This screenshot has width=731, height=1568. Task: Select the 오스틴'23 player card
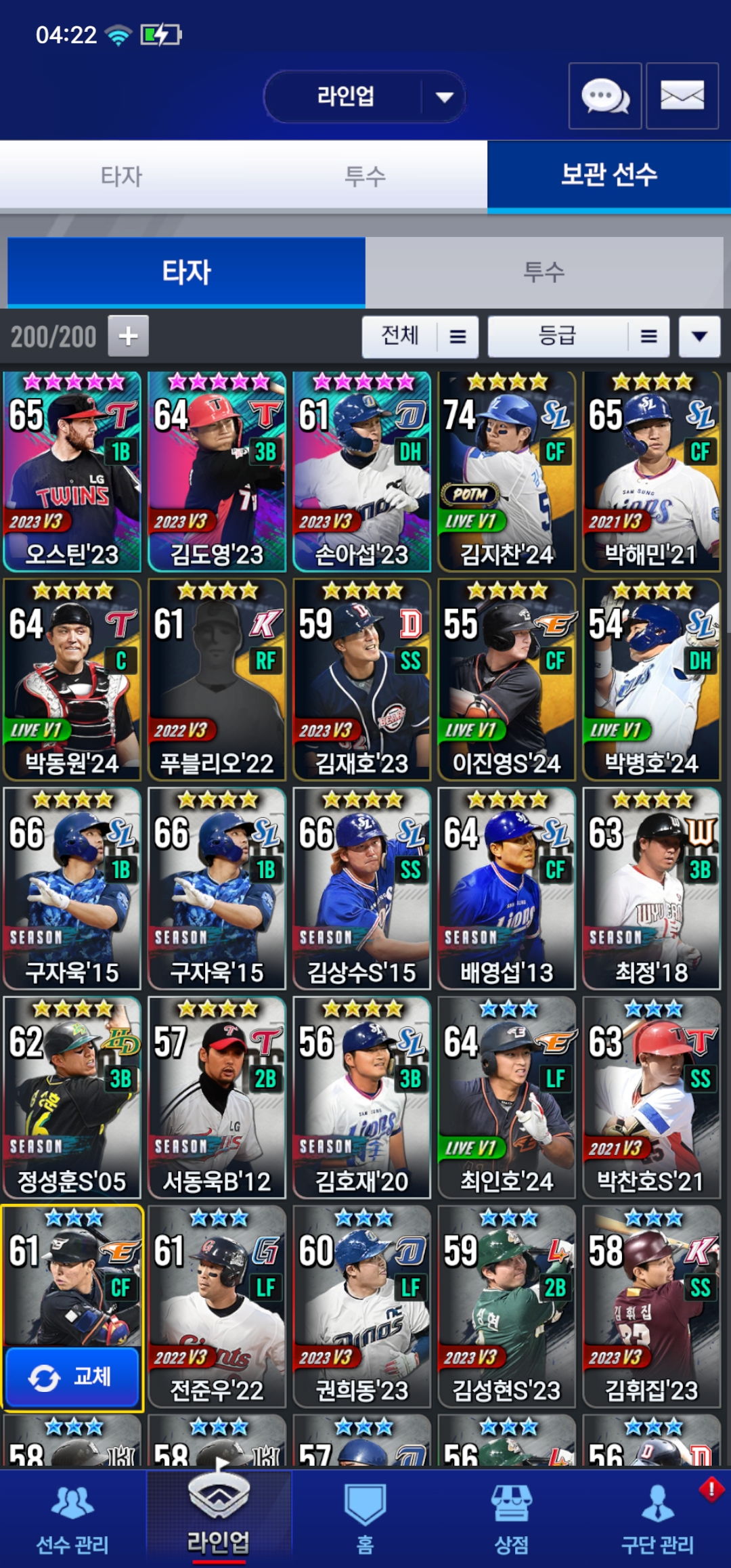[72, 471]
